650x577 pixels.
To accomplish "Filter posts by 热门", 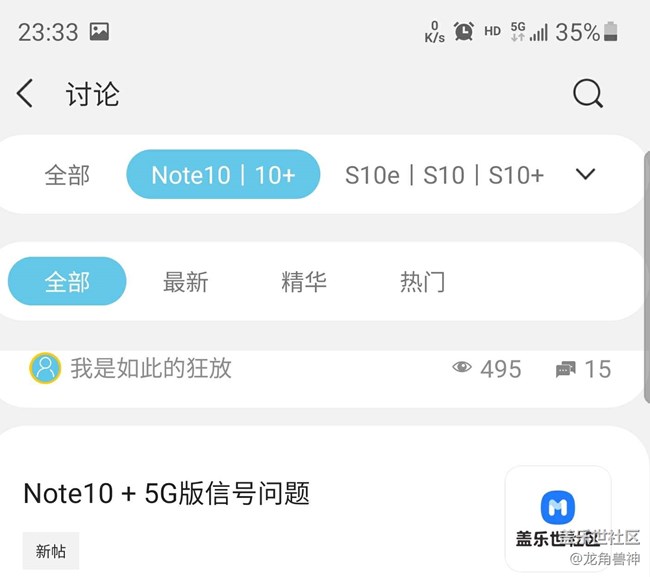I will click(x=422, y=282).
